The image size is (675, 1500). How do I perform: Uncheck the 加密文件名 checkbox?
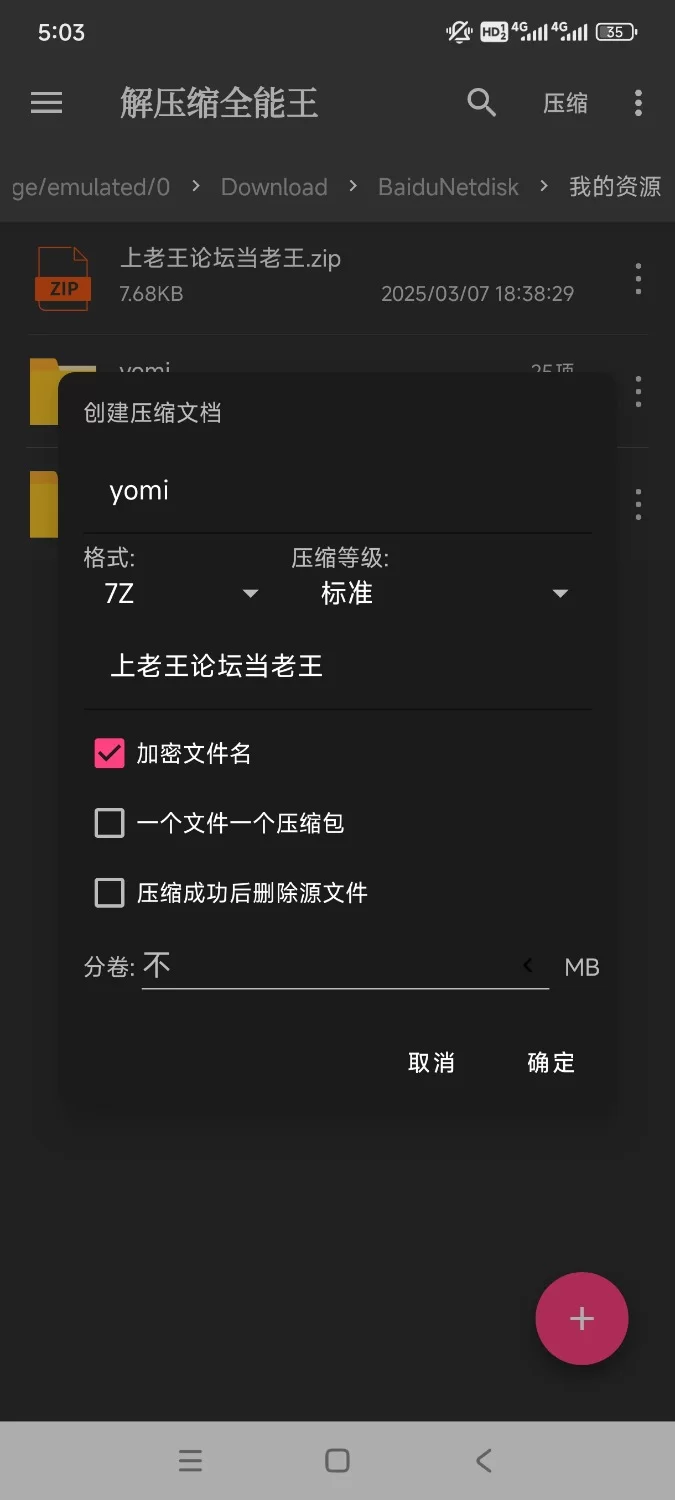[x=109, y=754]
